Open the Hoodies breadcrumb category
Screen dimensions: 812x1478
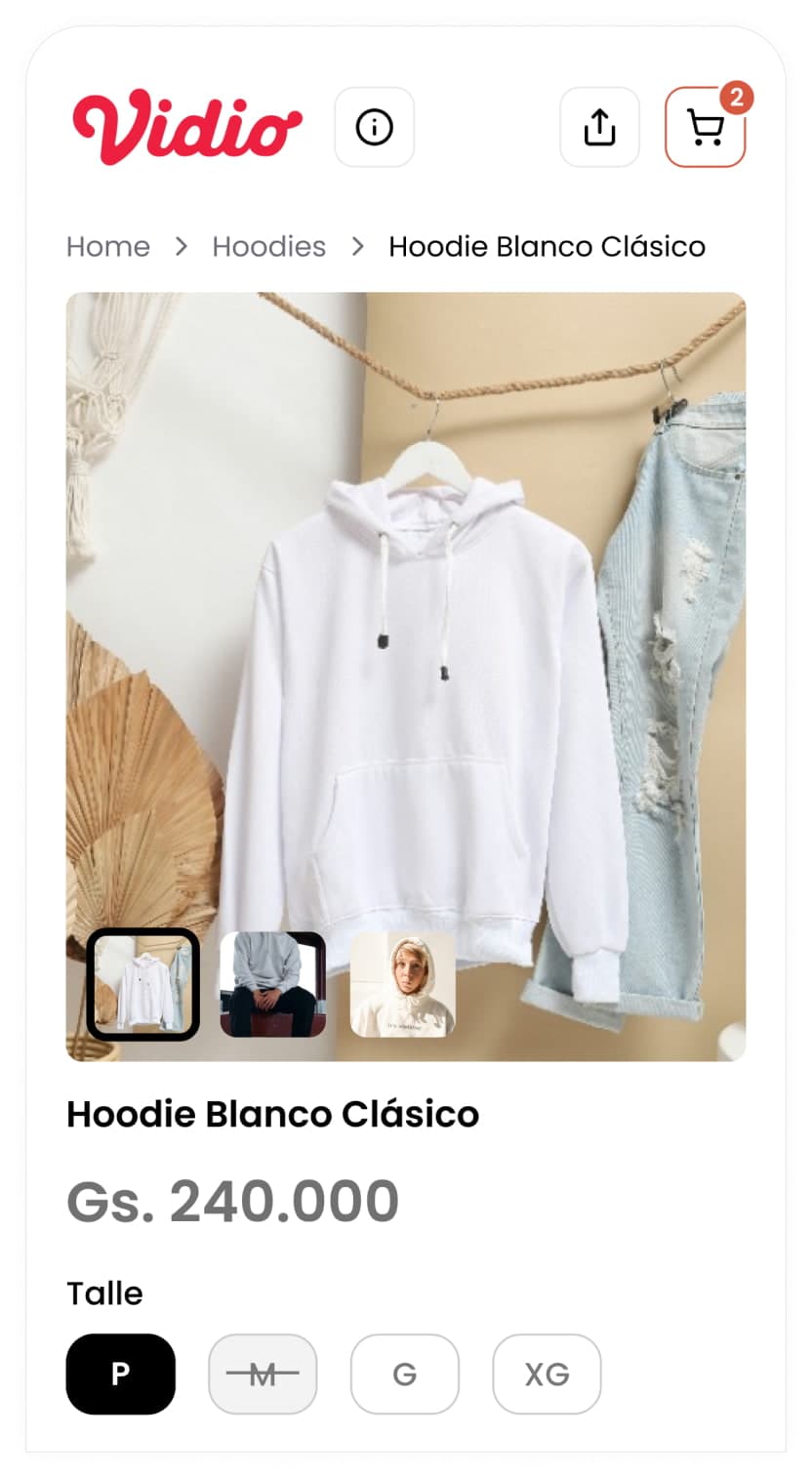point(268,246)
